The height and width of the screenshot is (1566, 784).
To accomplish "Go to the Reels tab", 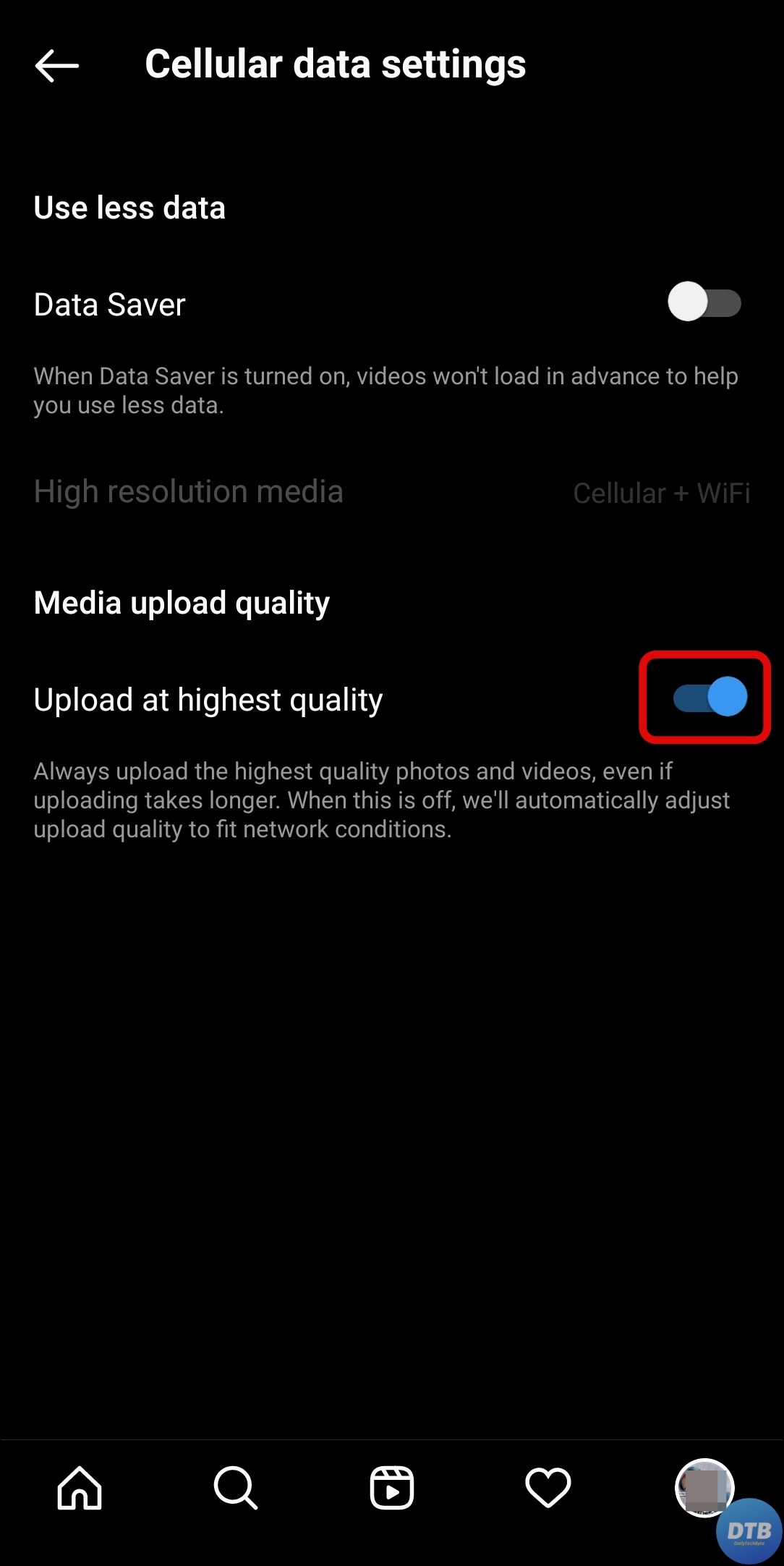I will click(391, 1488).
